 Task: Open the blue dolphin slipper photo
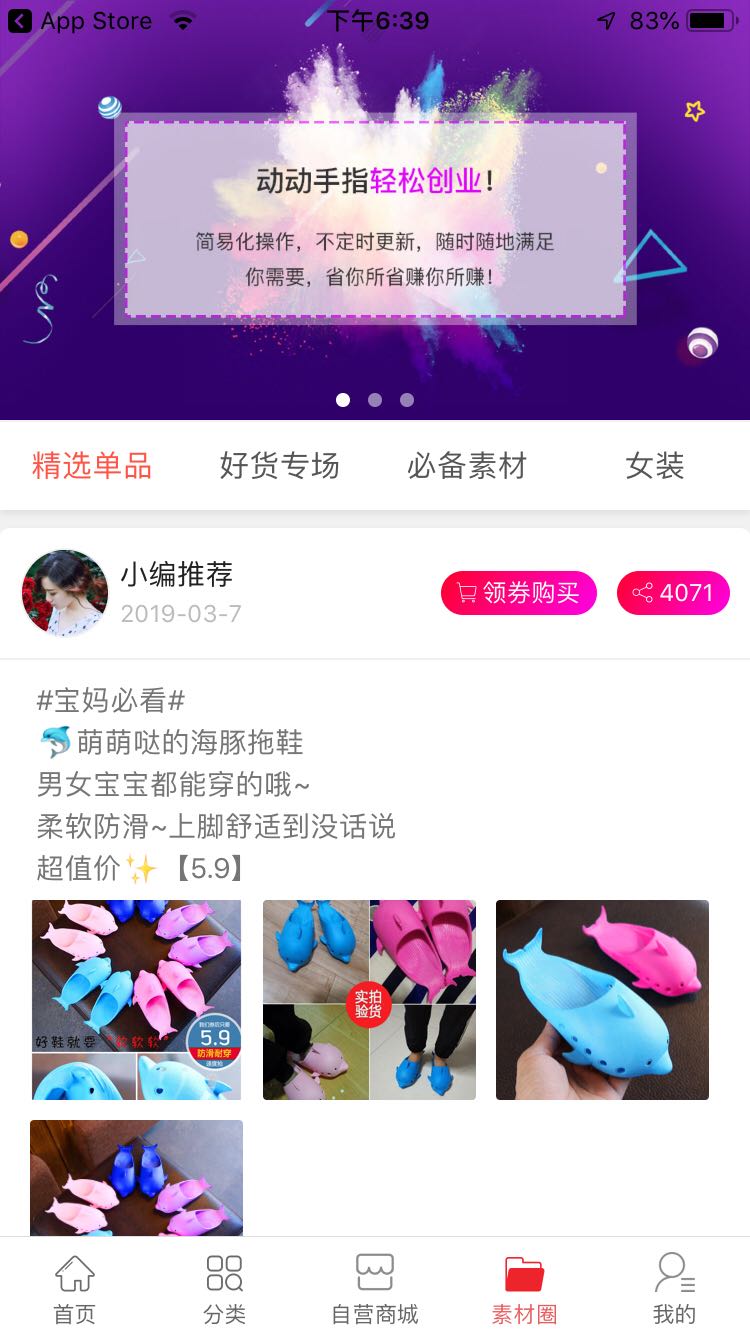pyautogui.click(x=601, y=998)
